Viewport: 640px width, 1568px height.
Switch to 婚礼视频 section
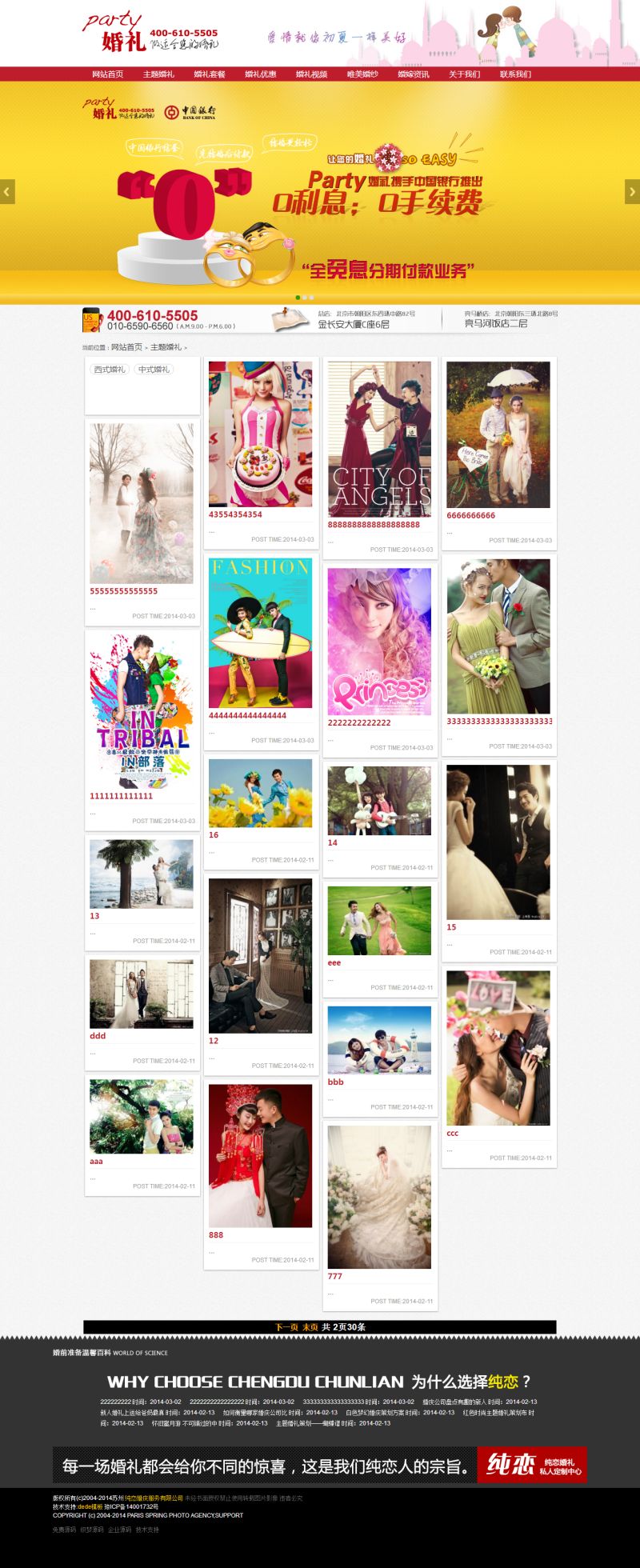pos(311,74)
